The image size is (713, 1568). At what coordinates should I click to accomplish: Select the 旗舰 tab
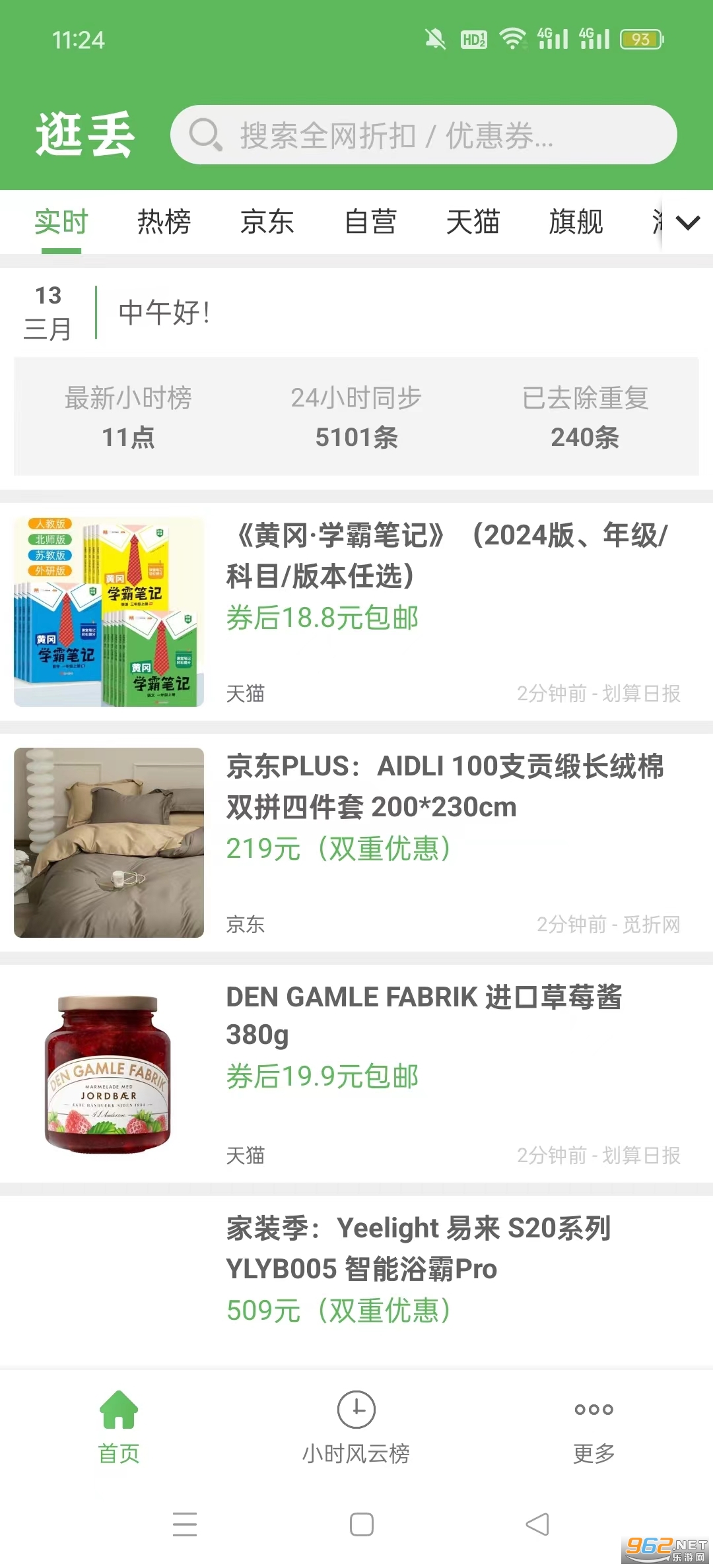coord(576,222)
